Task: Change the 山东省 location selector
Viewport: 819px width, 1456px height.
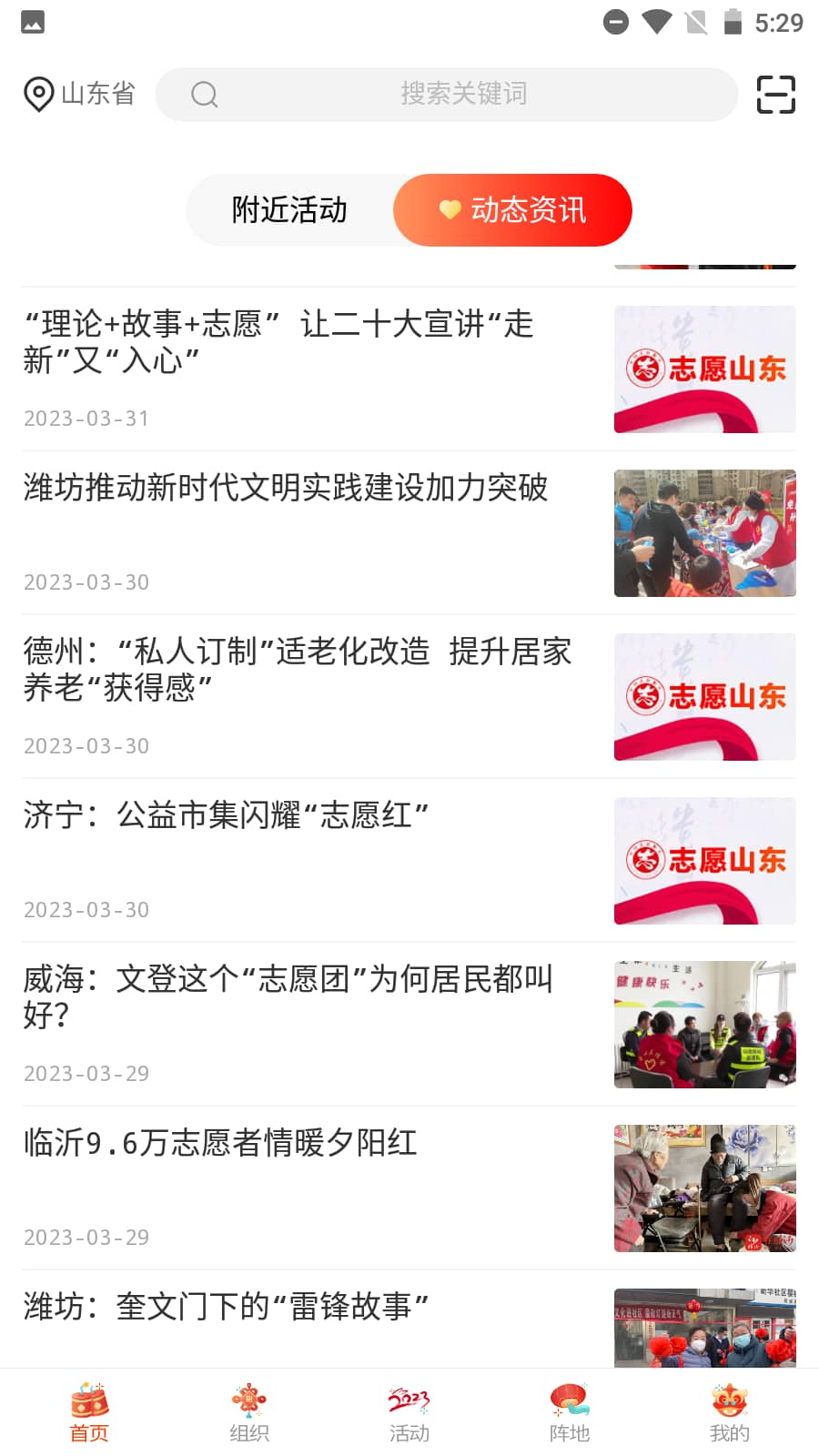Action: point(79,94)
